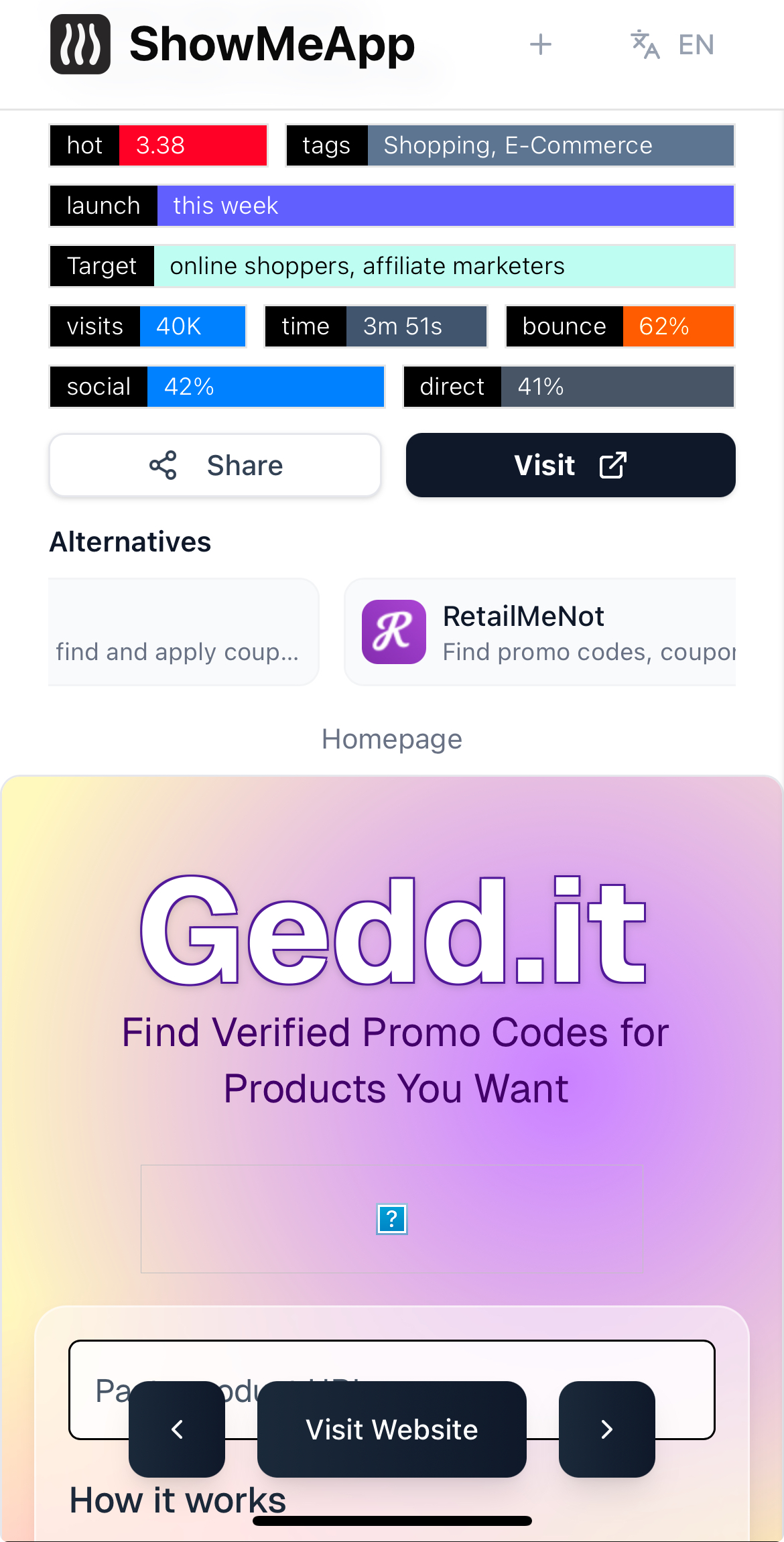Toggle the bounce rate badge showing 62%
Screen dimensions: 784x1542
coord(618,326)
